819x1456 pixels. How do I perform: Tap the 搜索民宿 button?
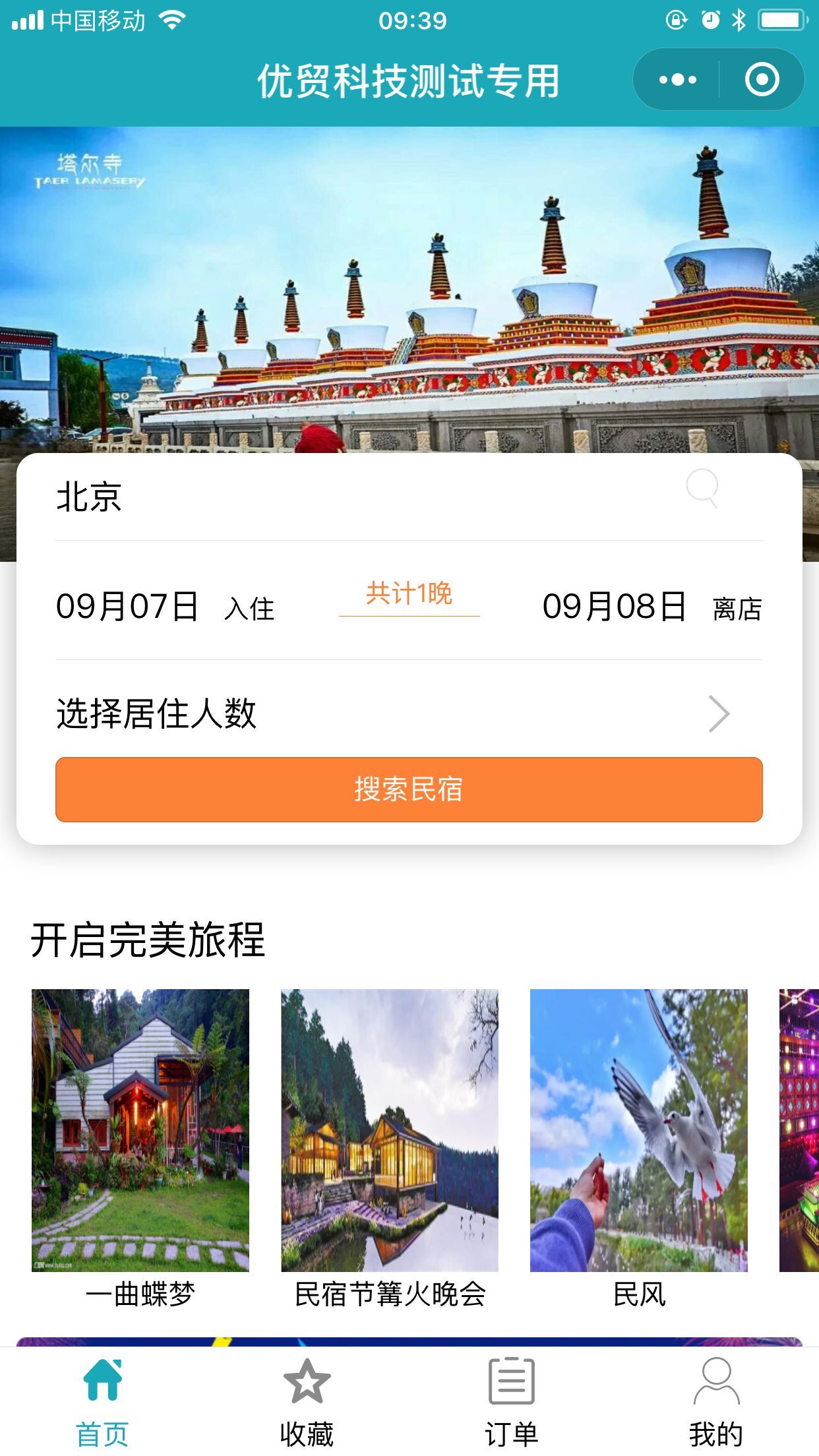pos(409,789)
